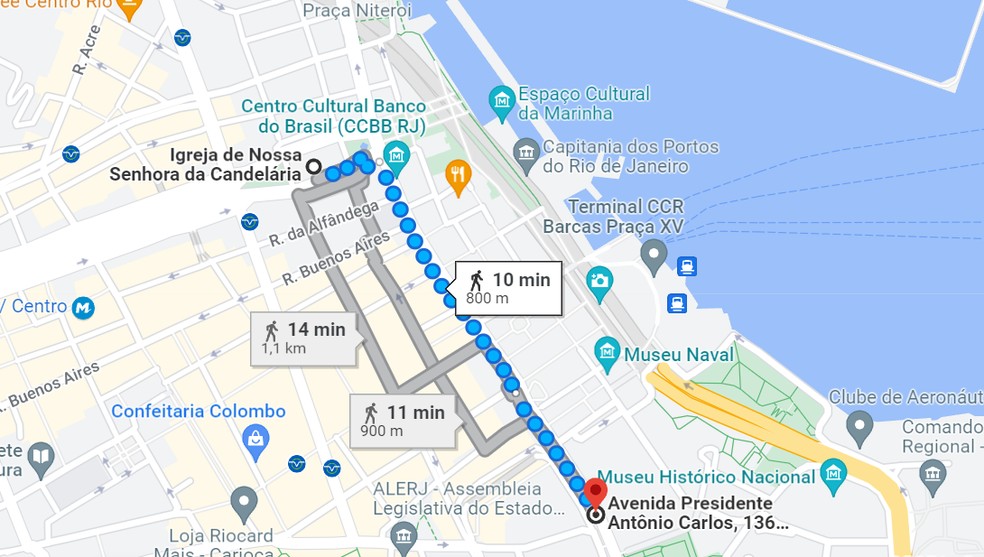Tap Confeitaria Colombo shopping marker
The height and width of the screenshot is (557, 984).
[257, 439]
